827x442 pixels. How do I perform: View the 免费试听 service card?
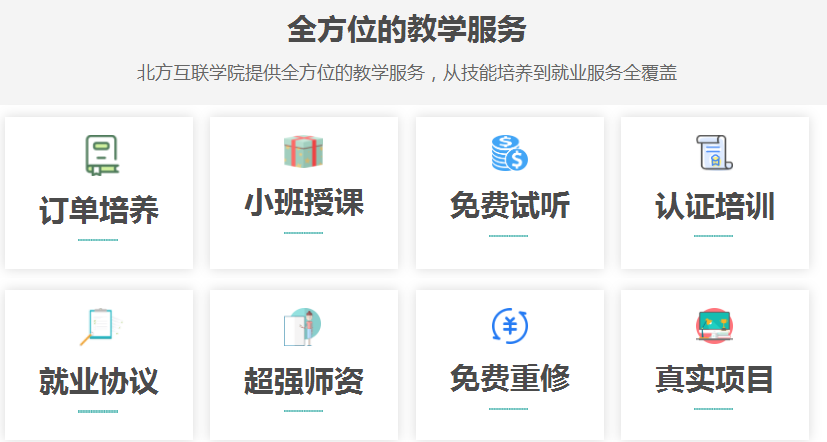click(510, 193)
